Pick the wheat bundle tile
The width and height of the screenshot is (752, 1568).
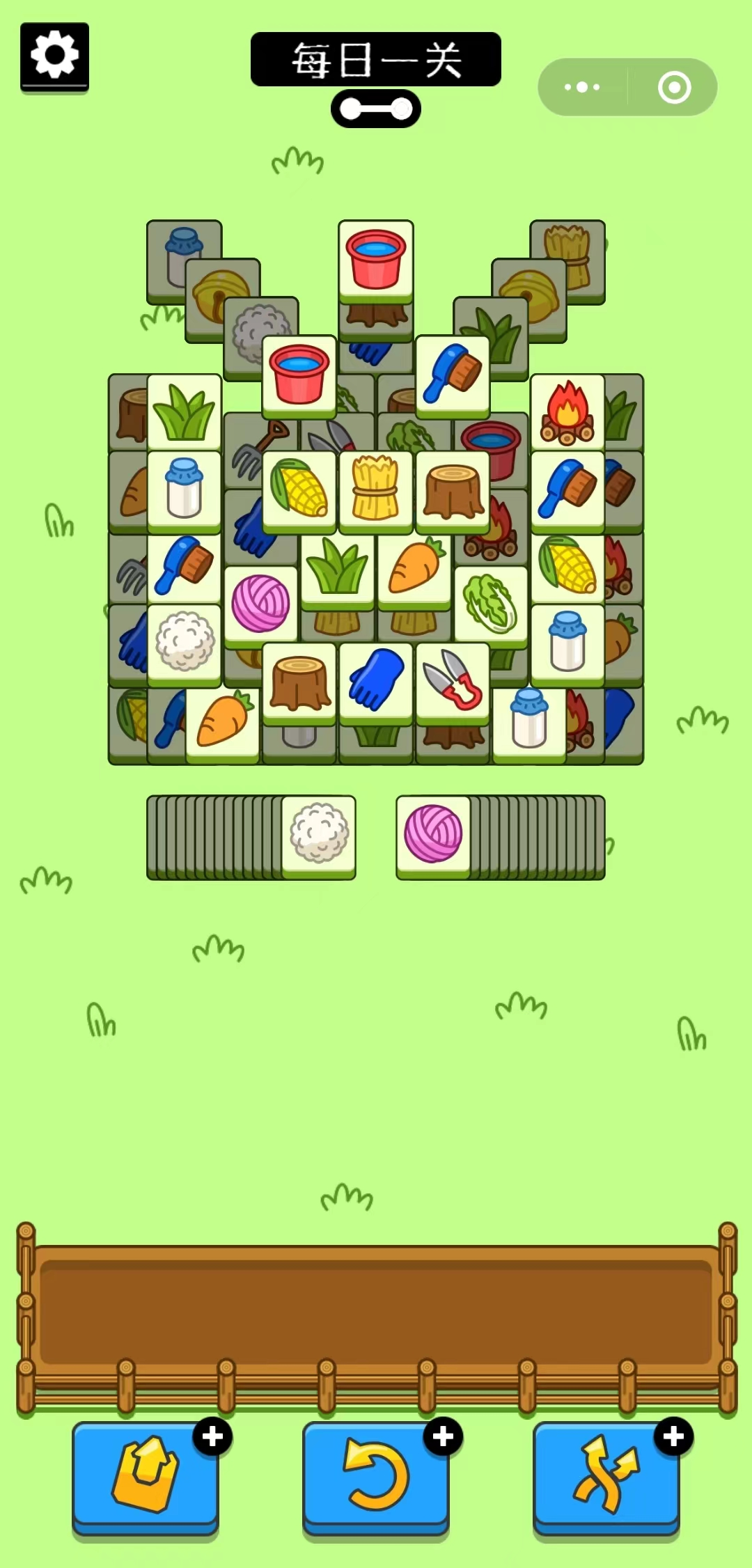click(x=376, y=489)
